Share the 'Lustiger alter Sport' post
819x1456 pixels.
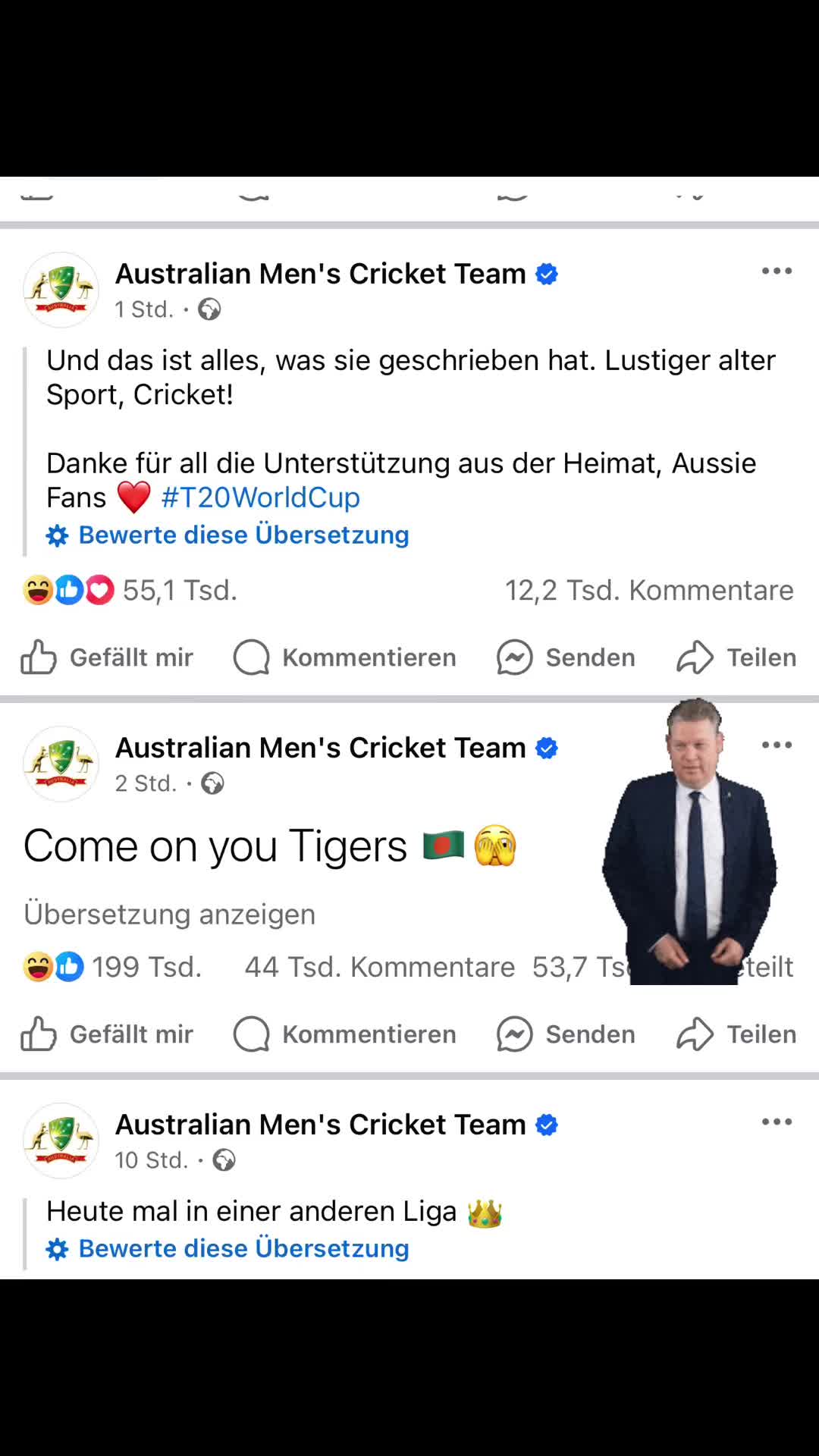[736, 657]
